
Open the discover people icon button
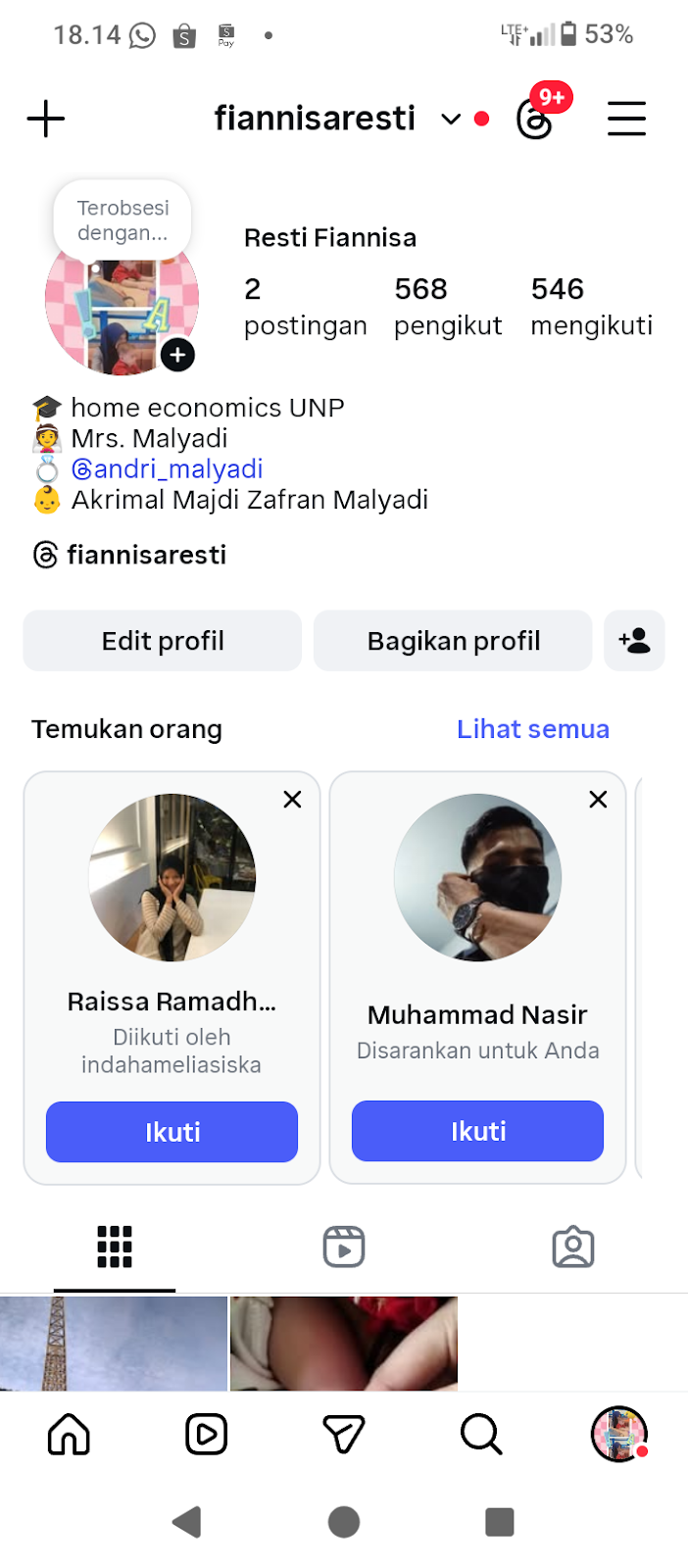click(634, 641)
